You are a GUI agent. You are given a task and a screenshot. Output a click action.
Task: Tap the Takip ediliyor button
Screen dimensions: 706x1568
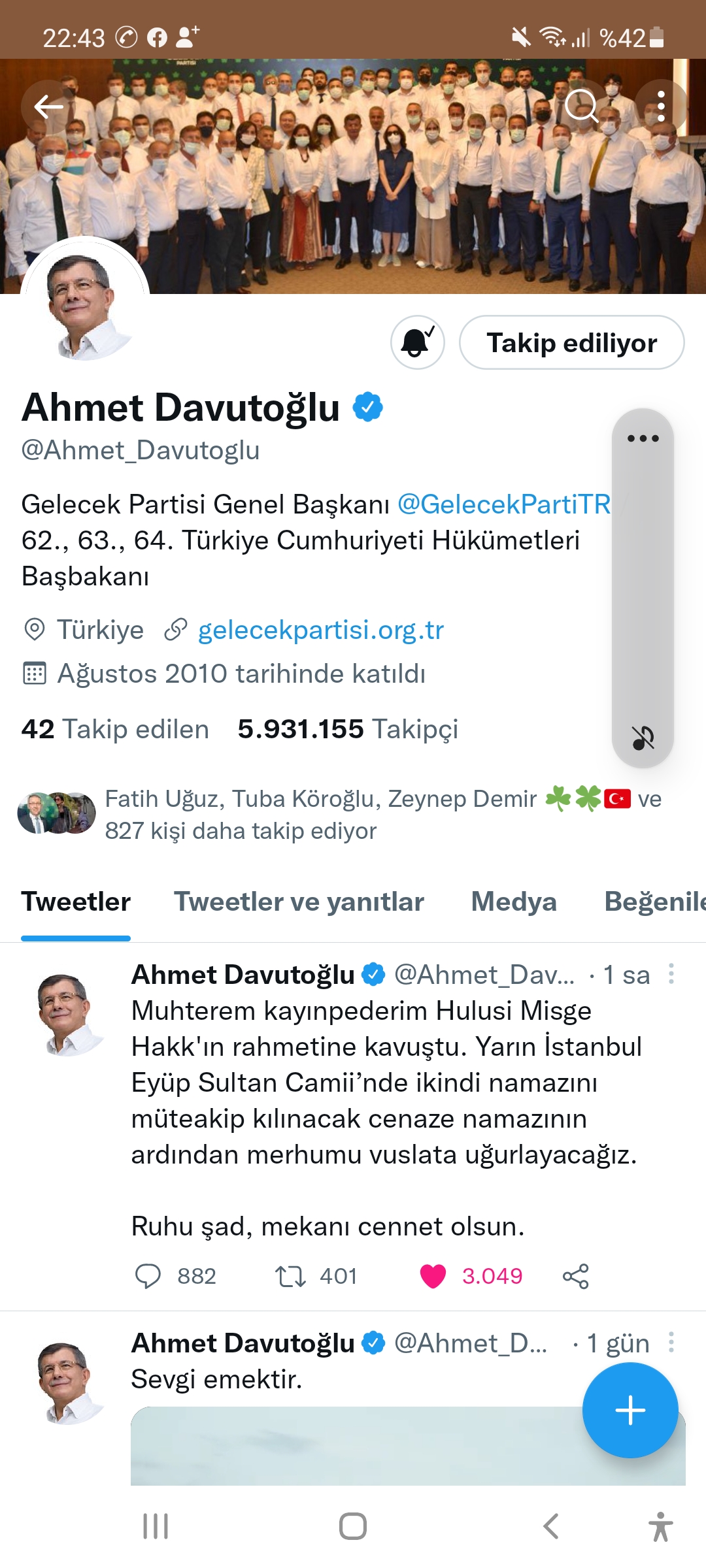[571, 342]
